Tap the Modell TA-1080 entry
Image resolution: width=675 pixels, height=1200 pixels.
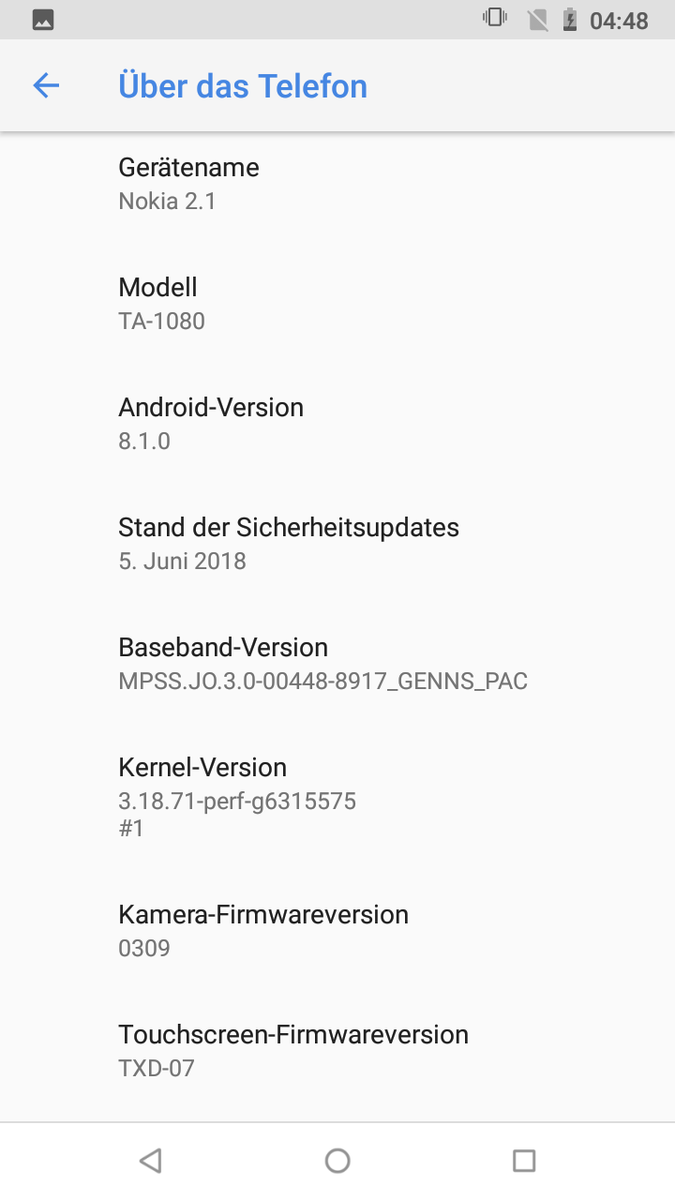tap(337, 304)
